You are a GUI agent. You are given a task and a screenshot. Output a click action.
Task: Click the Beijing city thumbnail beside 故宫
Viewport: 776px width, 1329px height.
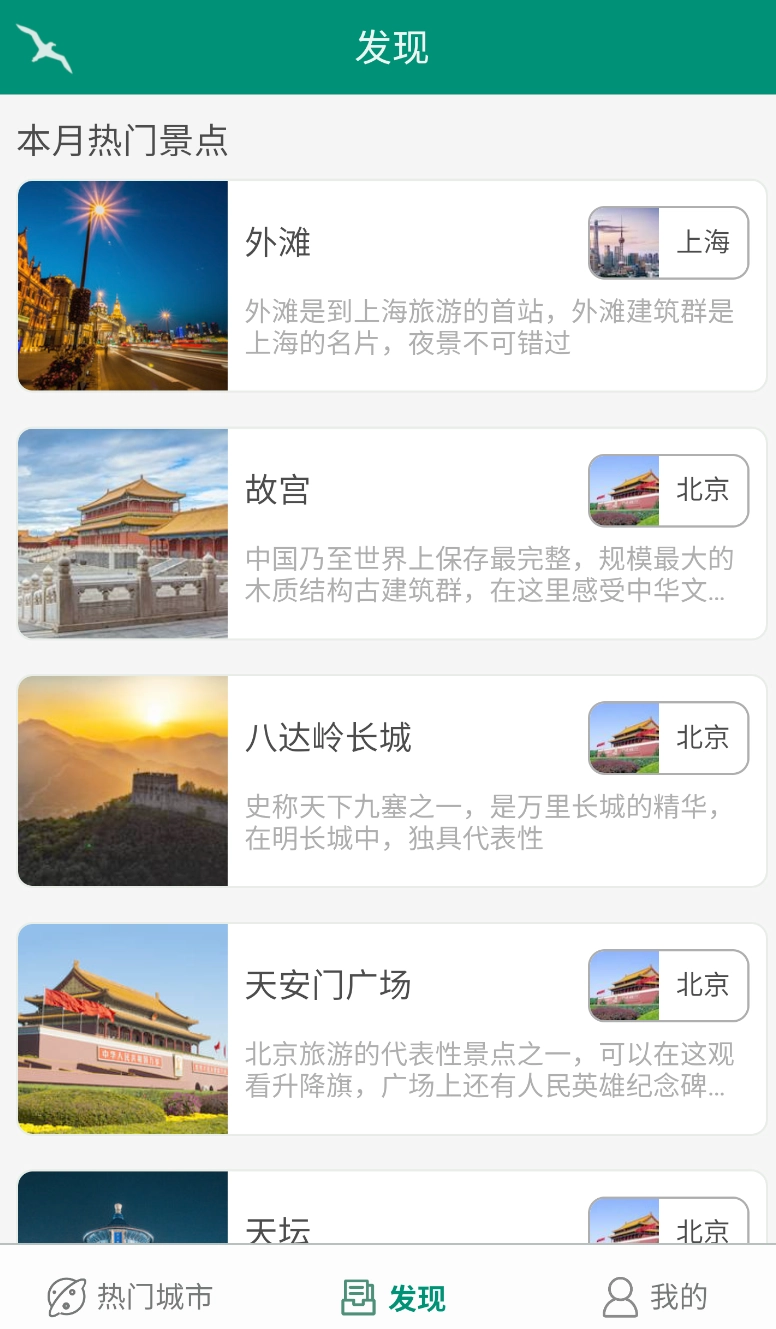pos(623,490)
